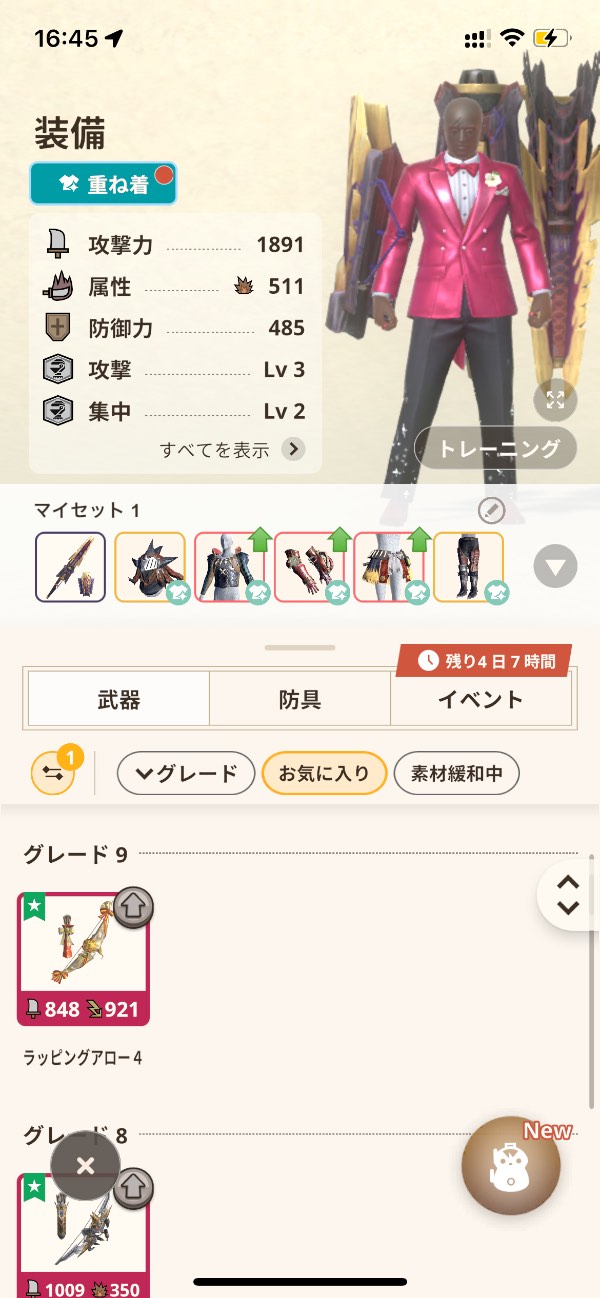Switch to the イベント tab
The height and width of the screenshot is (1298, 600).
pos(480,699)
